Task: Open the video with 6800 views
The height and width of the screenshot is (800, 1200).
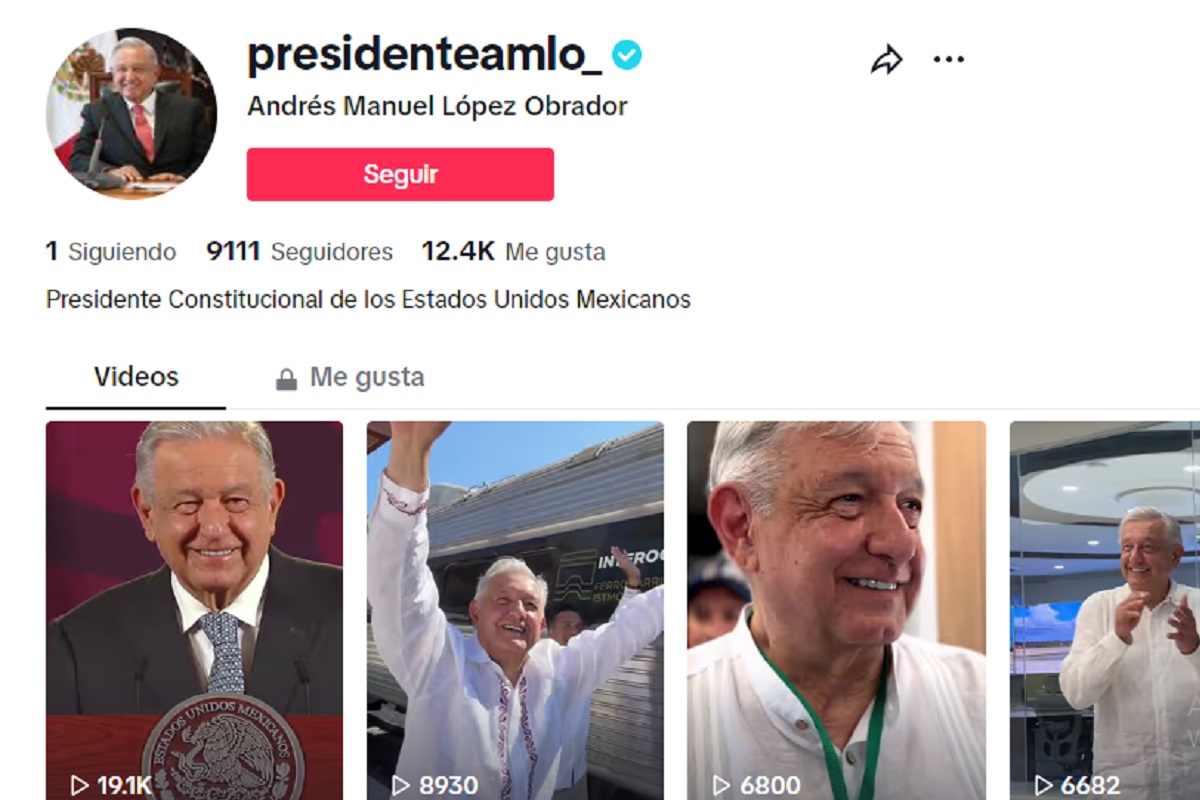Action: pos(836,610)
